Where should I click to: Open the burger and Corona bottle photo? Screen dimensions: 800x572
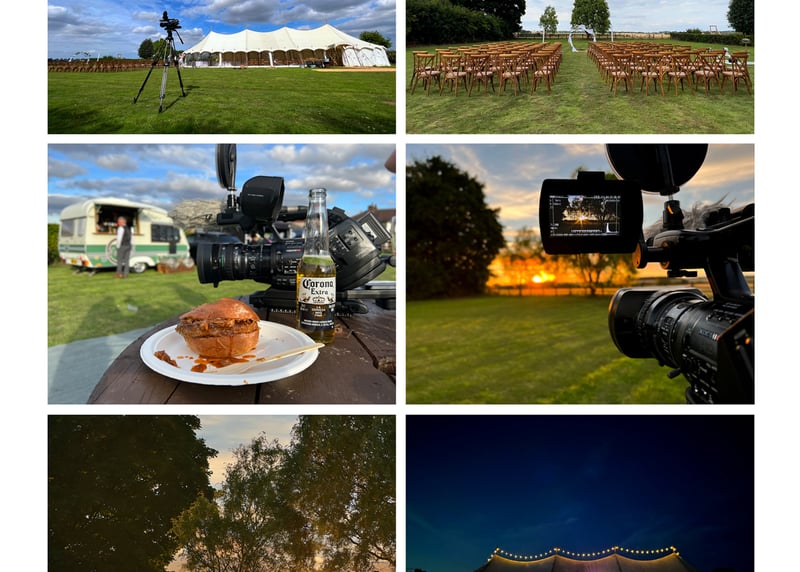(x=221, y=273)
